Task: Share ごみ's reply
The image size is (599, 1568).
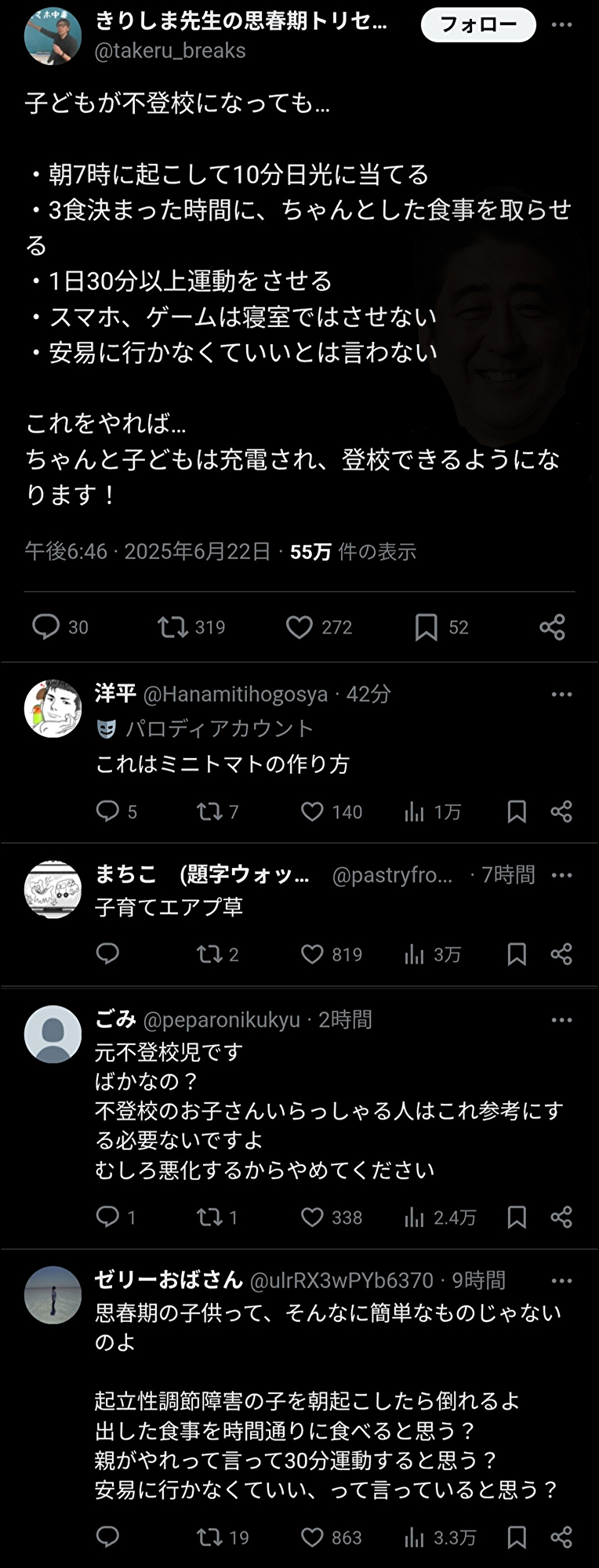Action: pyautogui.click(x=561, y=1217)
